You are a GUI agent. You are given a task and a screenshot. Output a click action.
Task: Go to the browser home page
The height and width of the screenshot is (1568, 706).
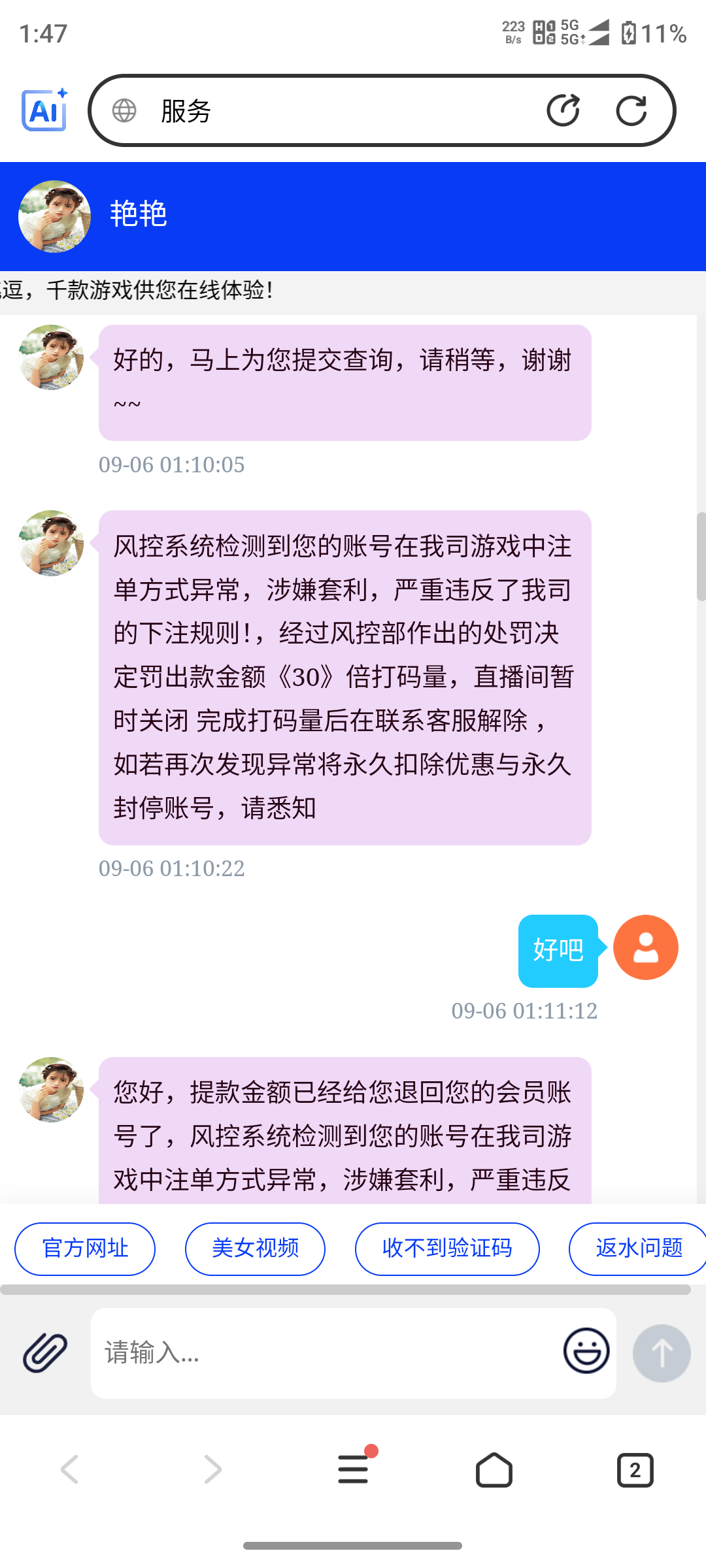click(x=494, y=1470)
